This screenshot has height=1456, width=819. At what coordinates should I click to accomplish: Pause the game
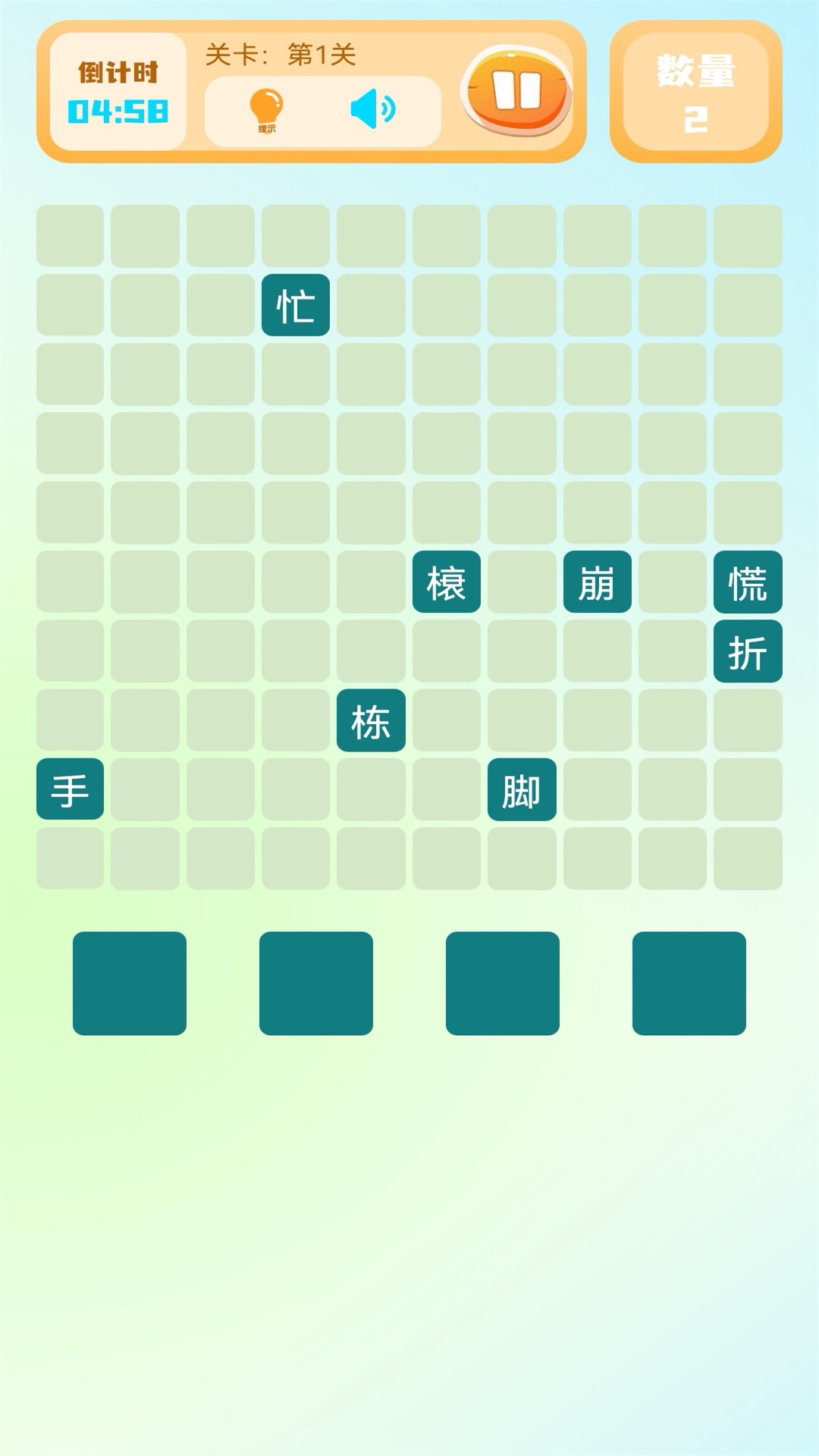pyautogui.click(x=516, y=92)
